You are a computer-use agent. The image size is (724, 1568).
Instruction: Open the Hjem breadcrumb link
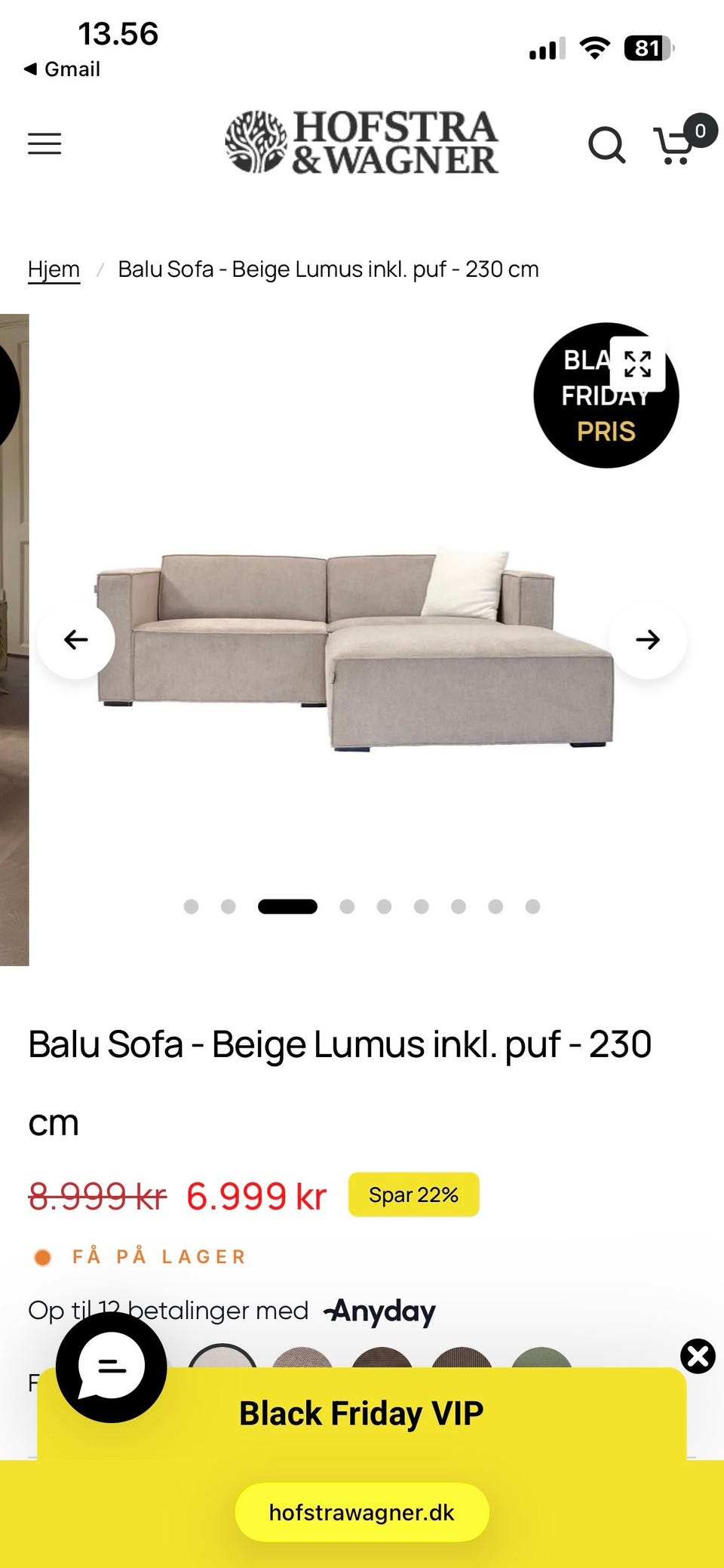tap(53, 269)
